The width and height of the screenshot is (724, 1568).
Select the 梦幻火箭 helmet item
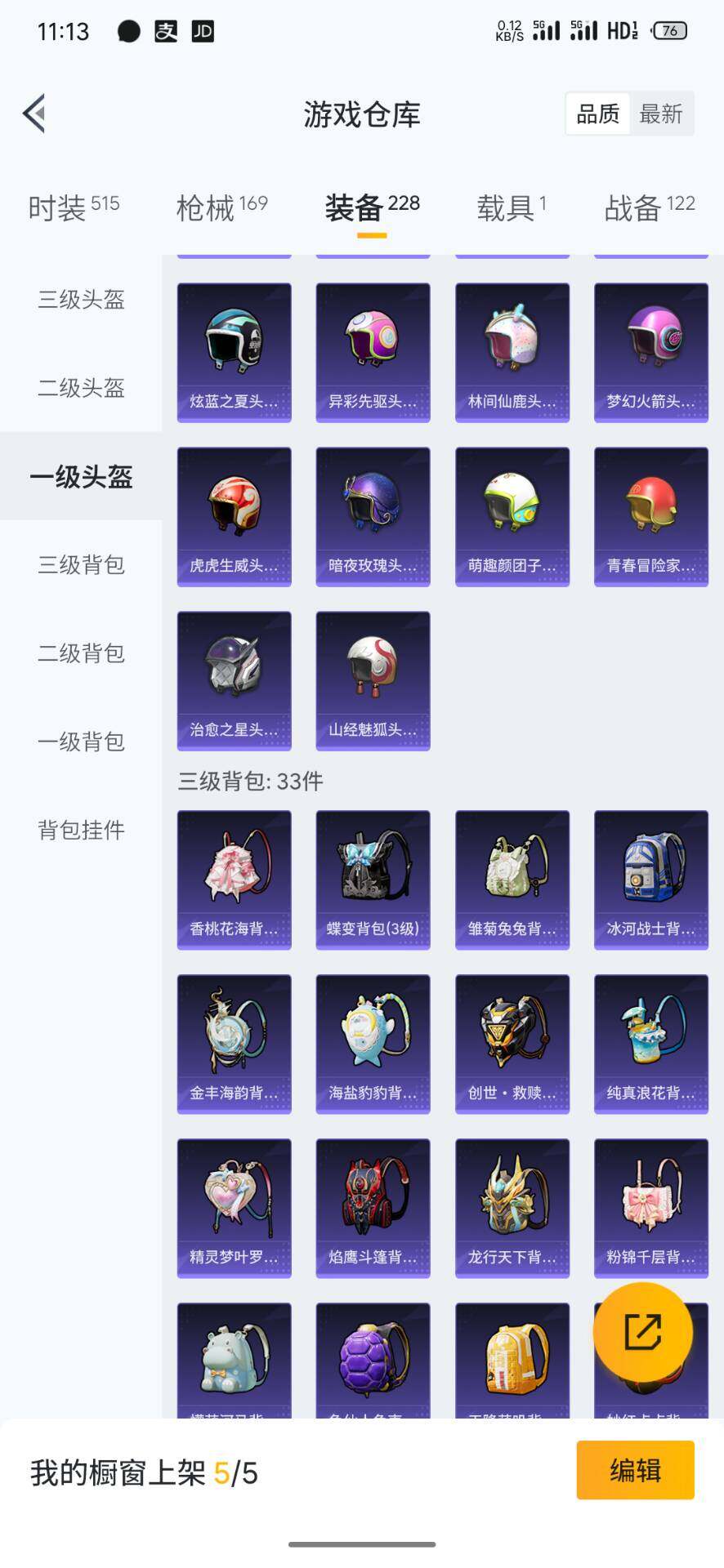coord(650,351)
